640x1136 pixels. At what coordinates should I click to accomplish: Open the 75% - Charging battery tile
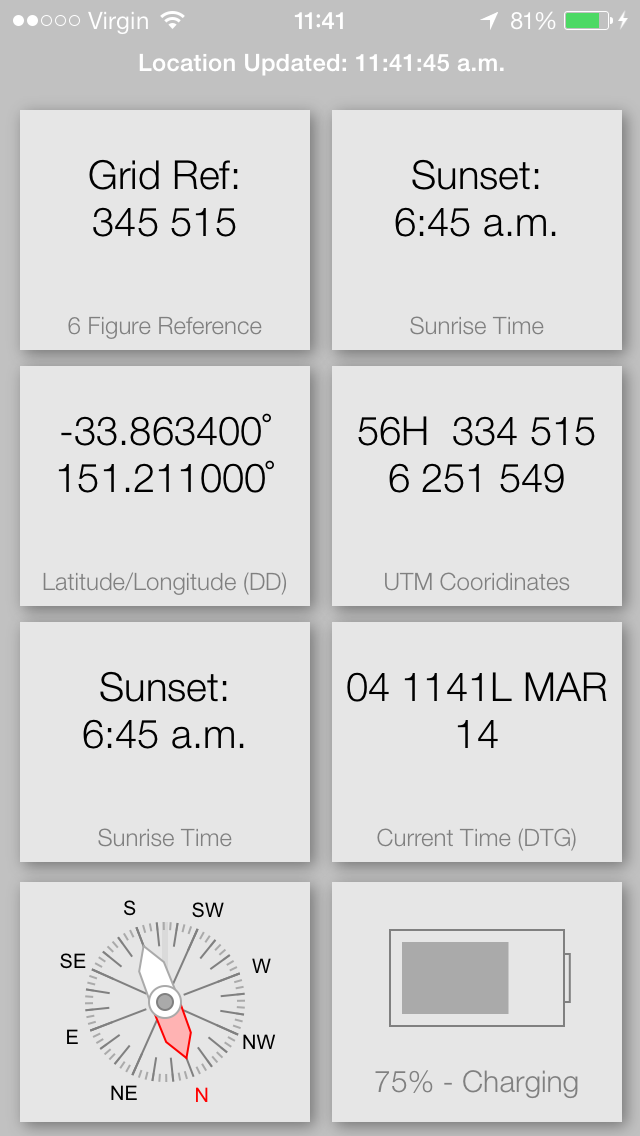click(x=477, y=1001)
